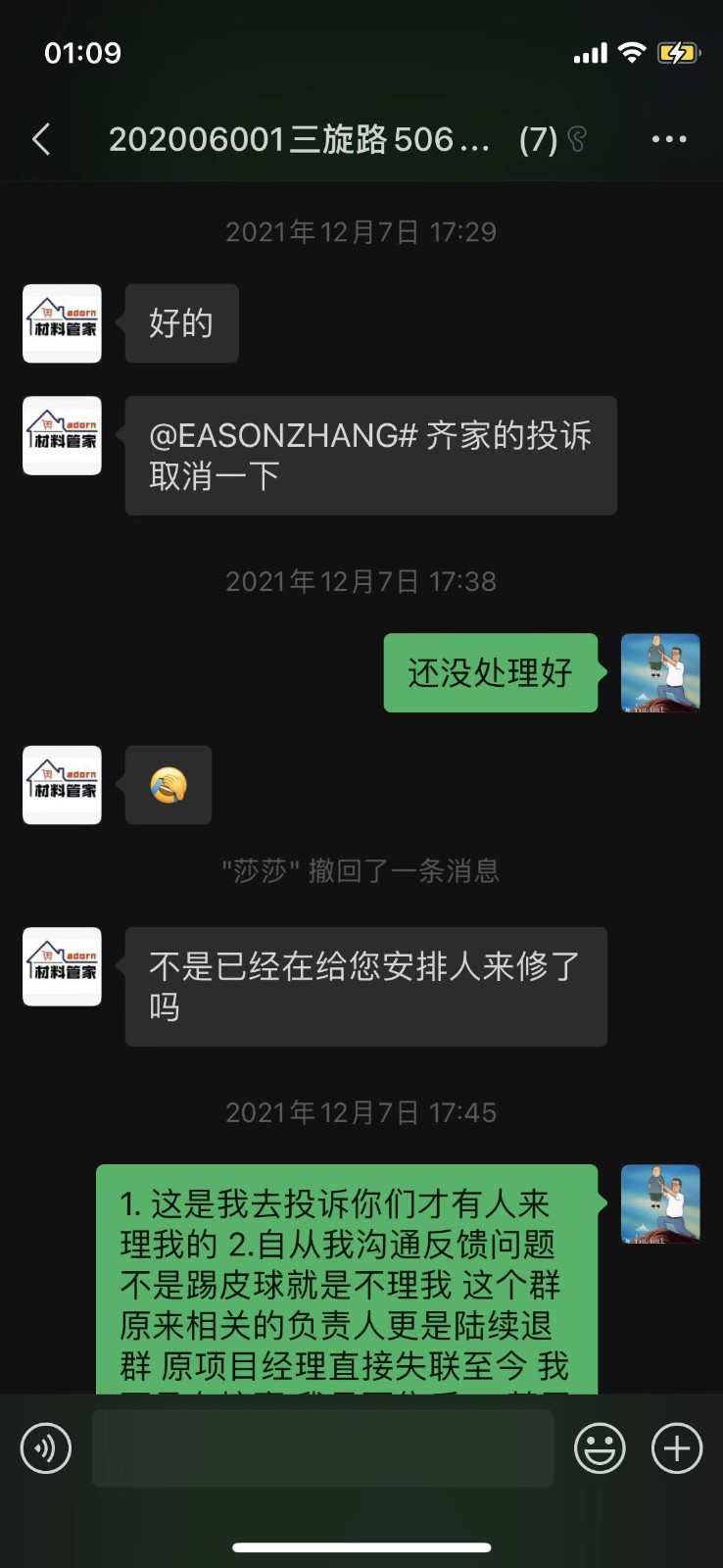Open the group chat overflow menu
The width and height of the screenshot is (723, 1568).
669,139
